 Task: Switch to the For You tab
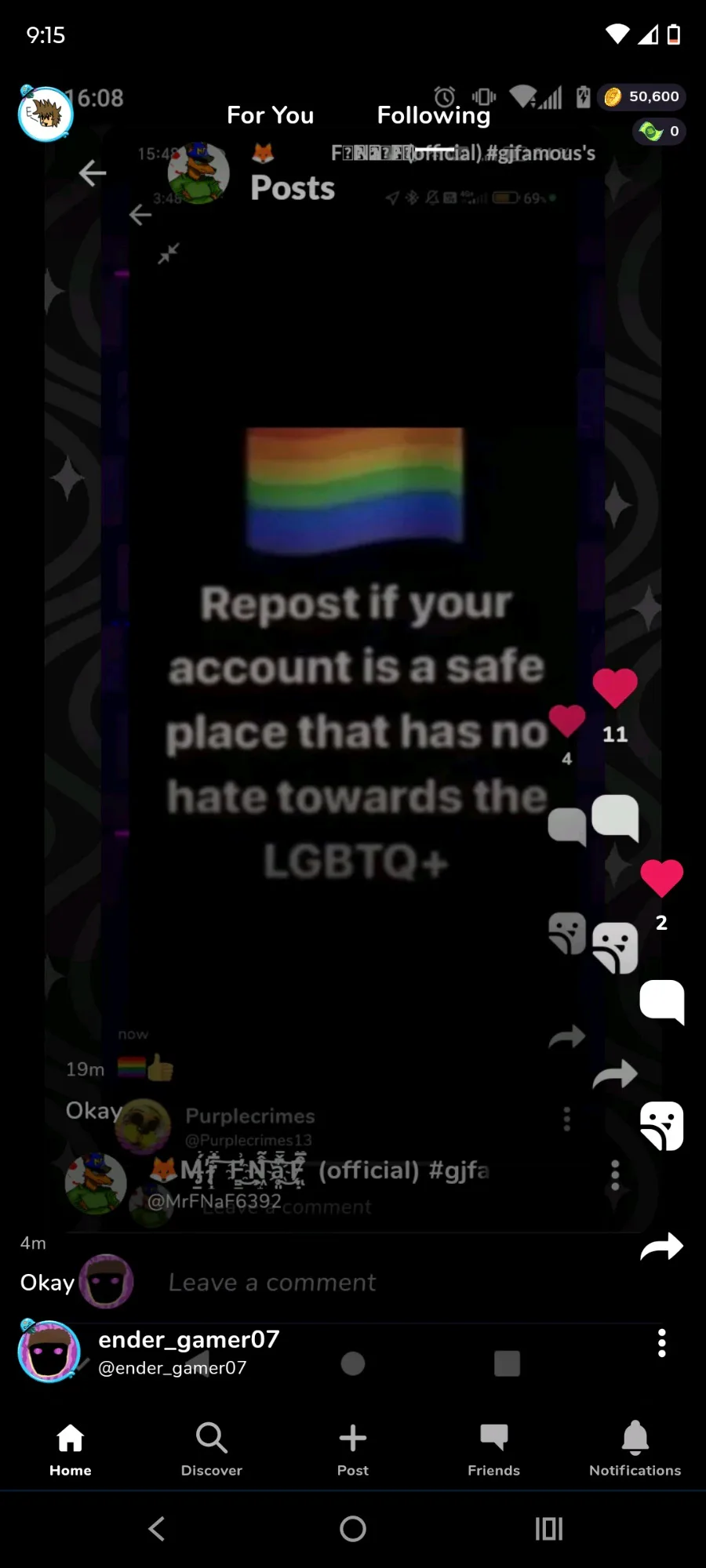coord(270,115)
